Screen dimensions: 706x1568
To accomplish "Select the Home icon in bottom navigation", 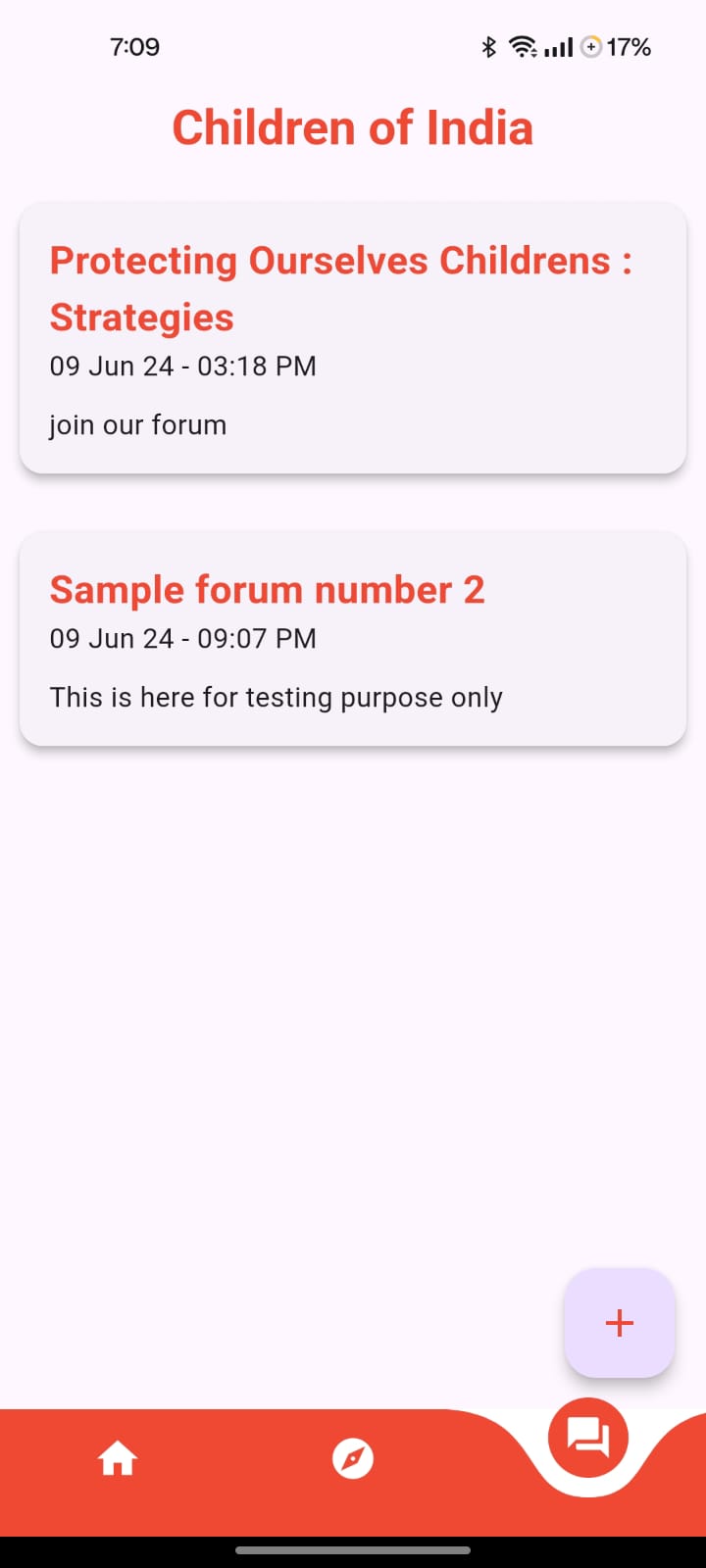I will pyautogui.click(x=117, y=1458).
